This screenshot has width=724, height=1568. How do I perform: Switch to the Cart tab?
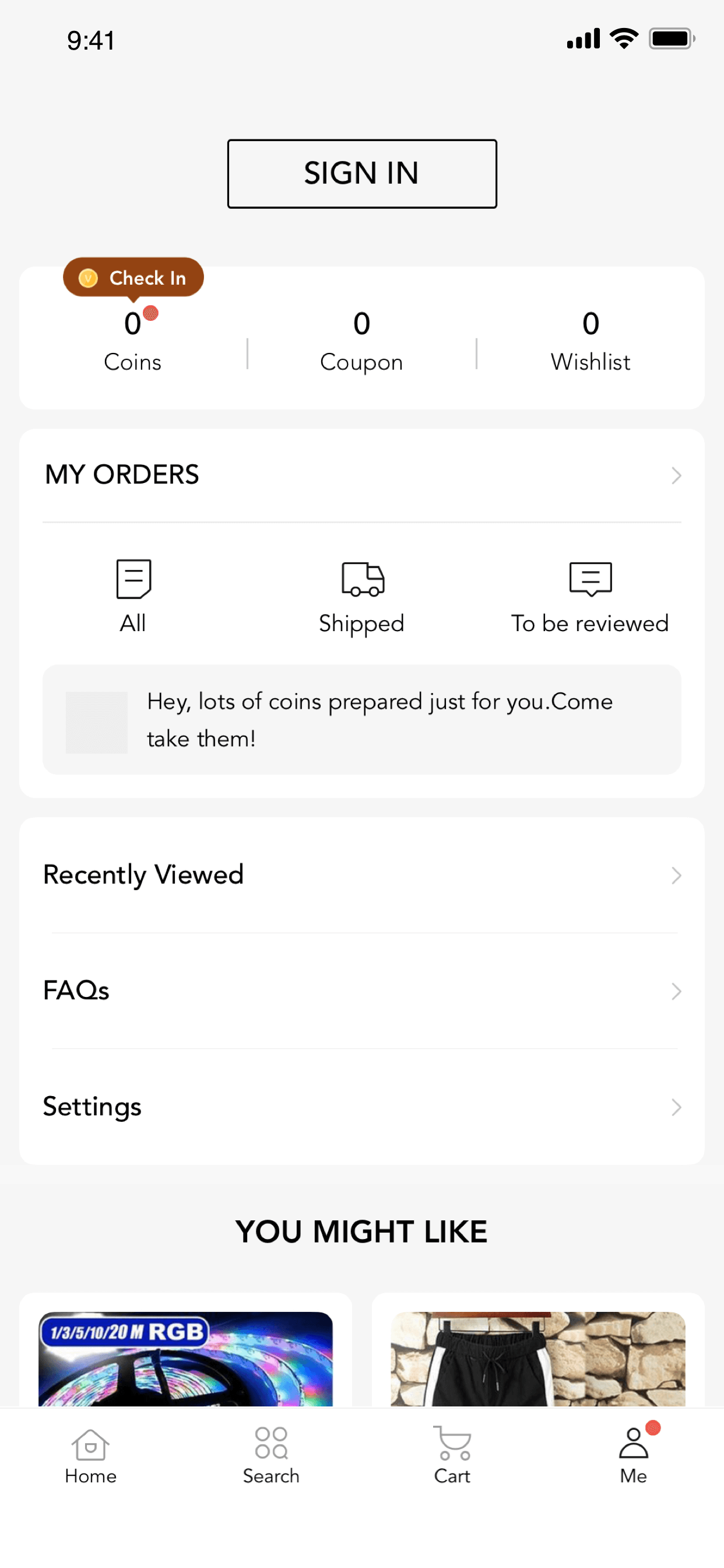(x=452, y=1455)
